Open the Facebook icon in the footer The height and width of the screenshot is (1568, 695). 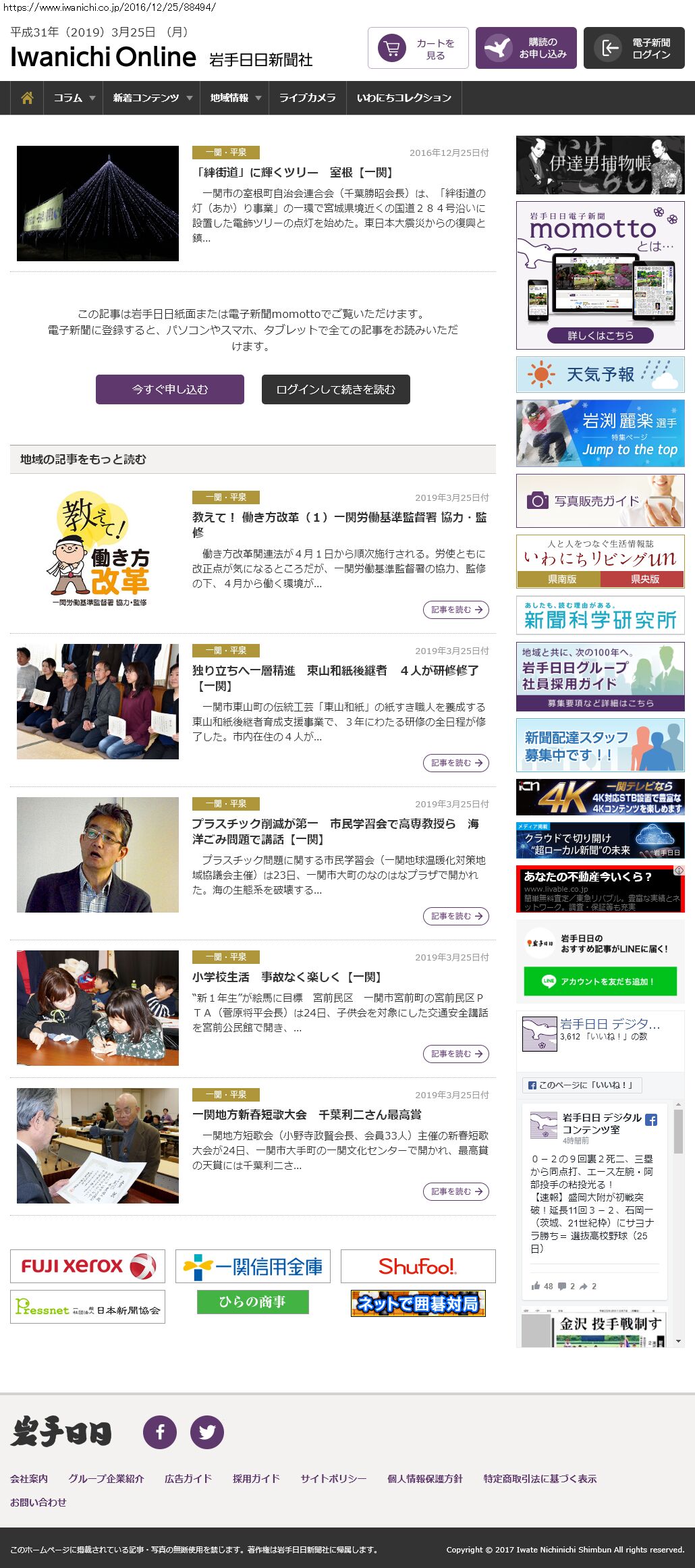[160, 1432]
